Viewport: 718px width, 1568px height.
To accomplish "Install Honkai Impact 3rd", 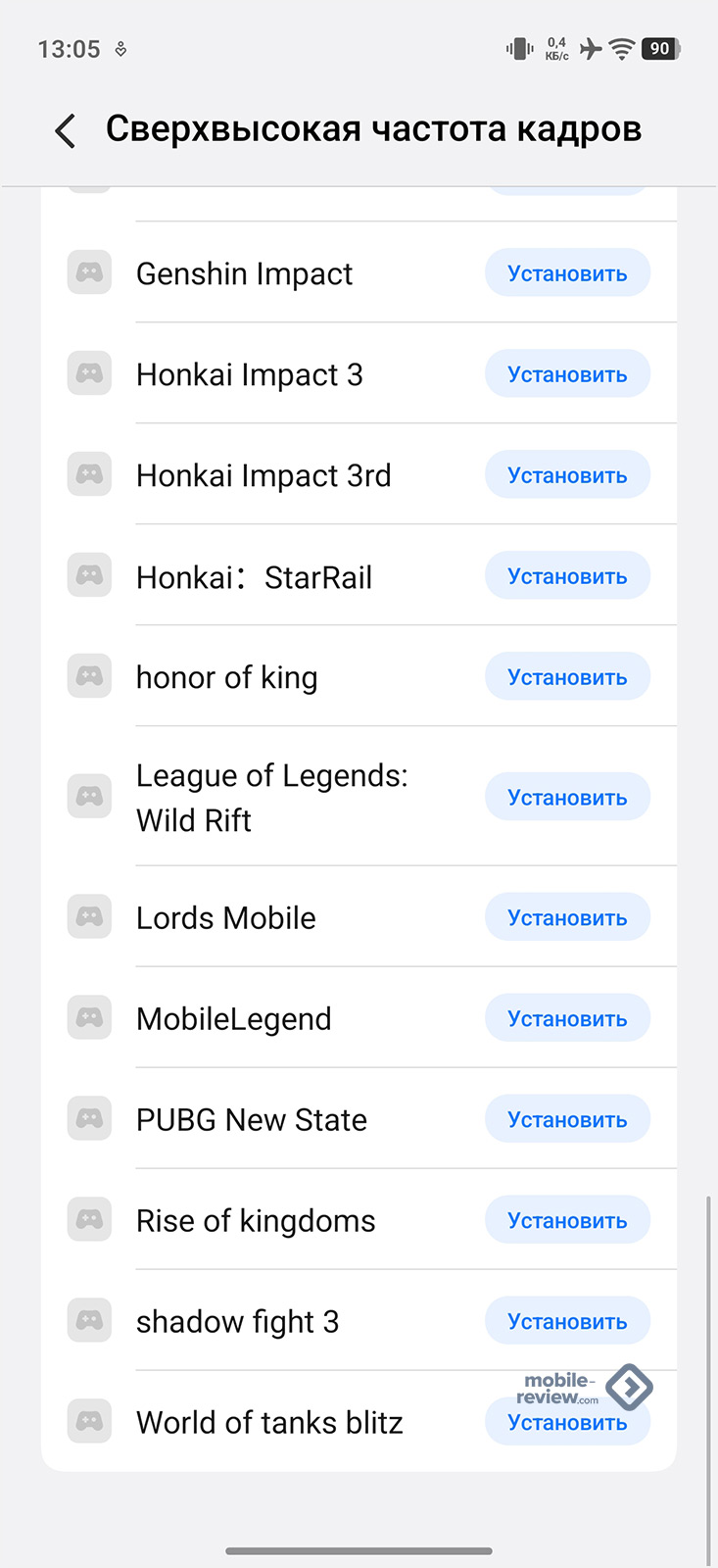I will (567, 475).
